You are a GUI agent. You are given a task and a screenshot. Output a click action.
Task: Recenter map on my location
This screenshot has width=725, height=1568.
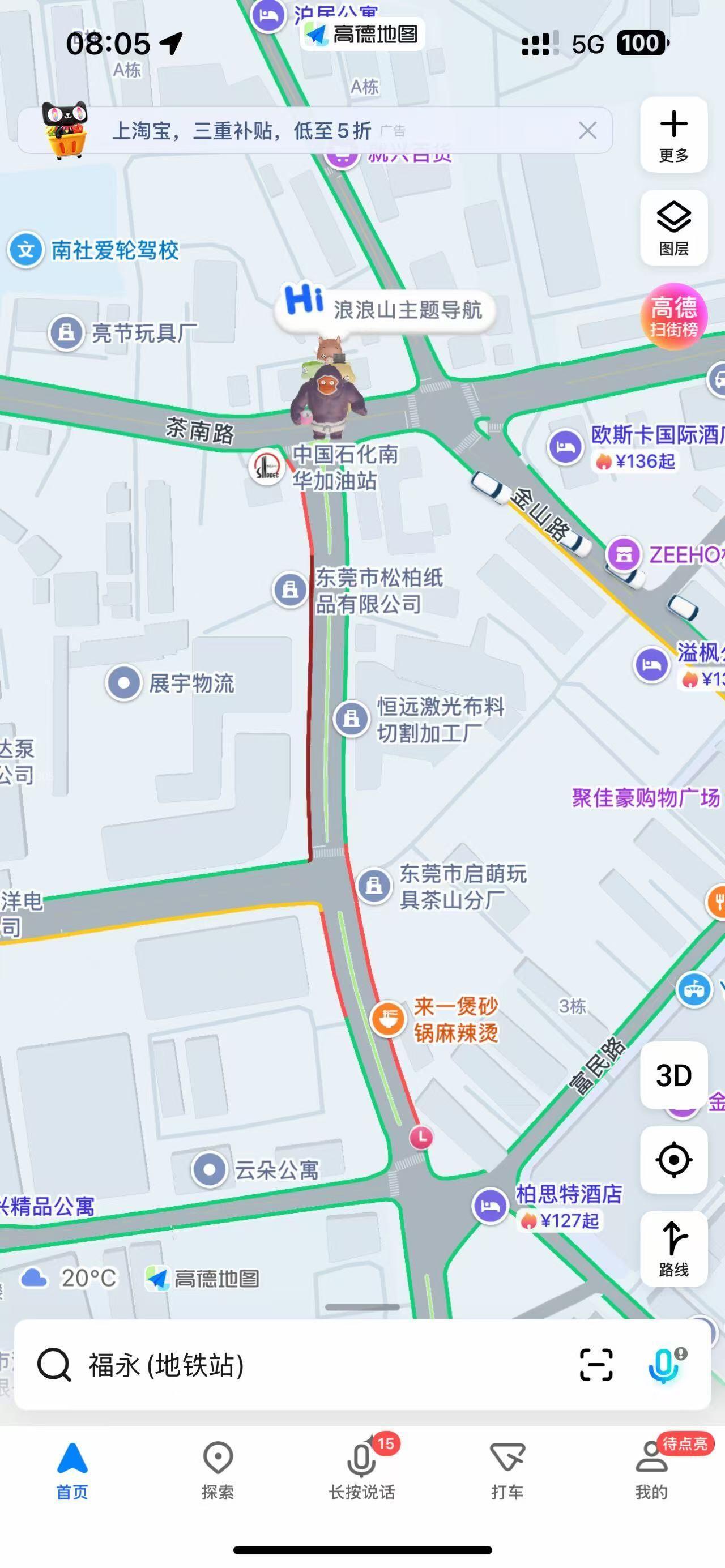(x=673, y=1160)
